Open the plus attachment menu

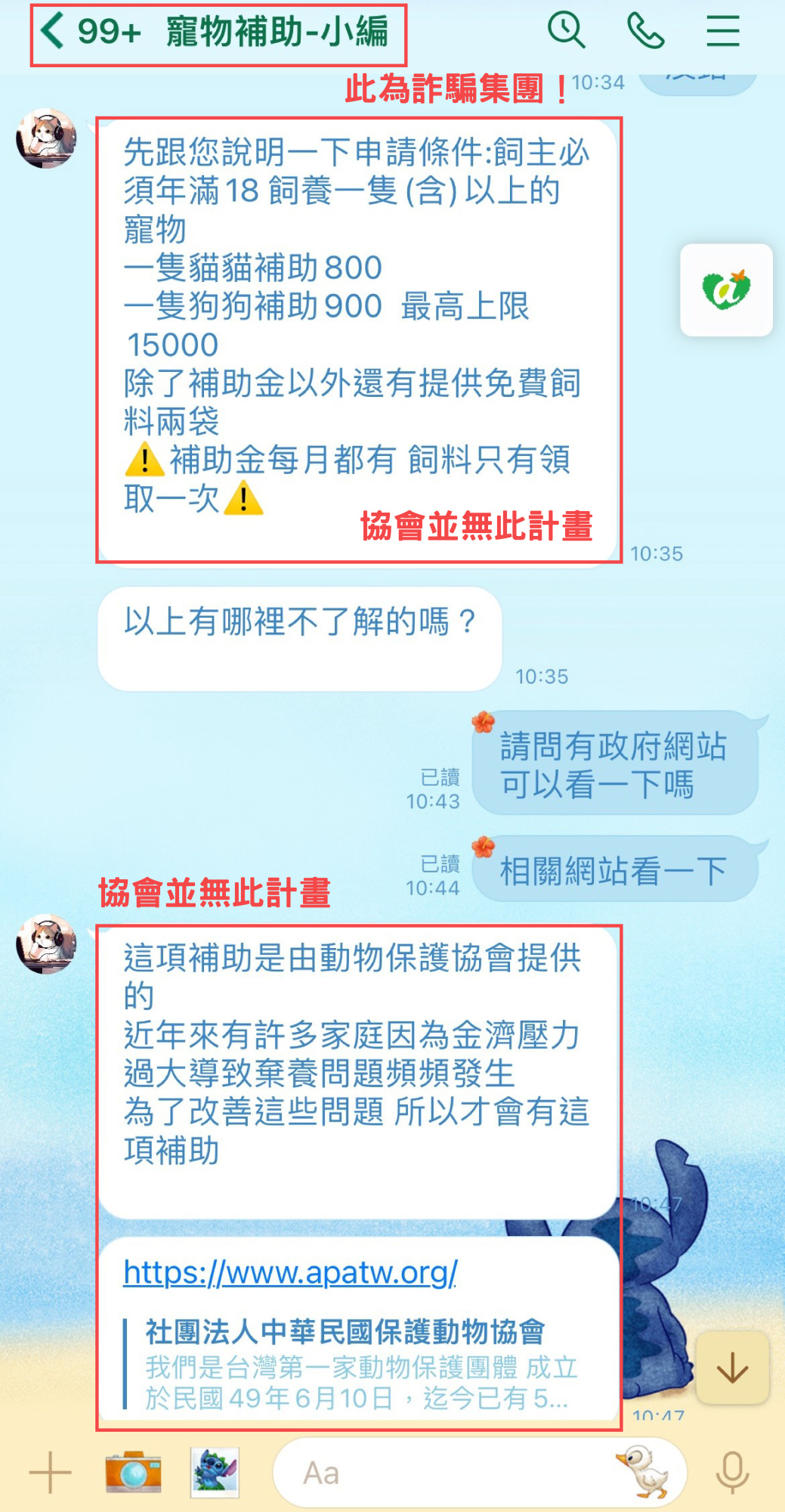pos(50,1473)
